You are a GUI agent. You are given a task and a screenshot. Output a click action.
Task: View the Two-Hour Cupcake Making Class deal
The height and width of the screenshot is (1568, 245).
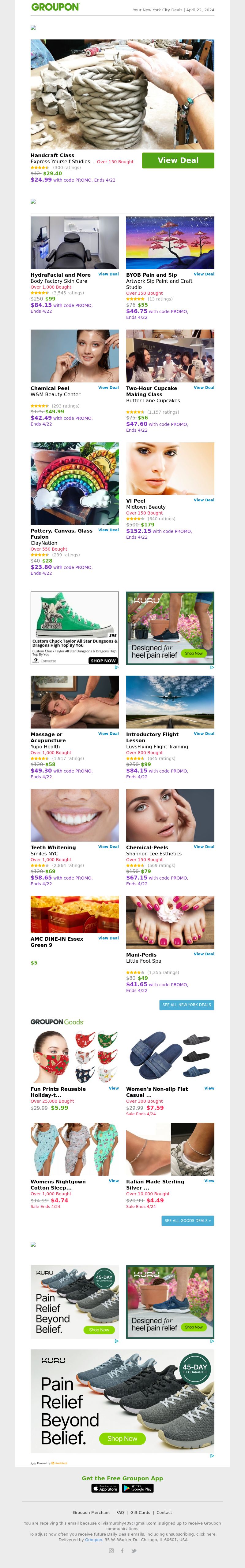coord(204,387)
